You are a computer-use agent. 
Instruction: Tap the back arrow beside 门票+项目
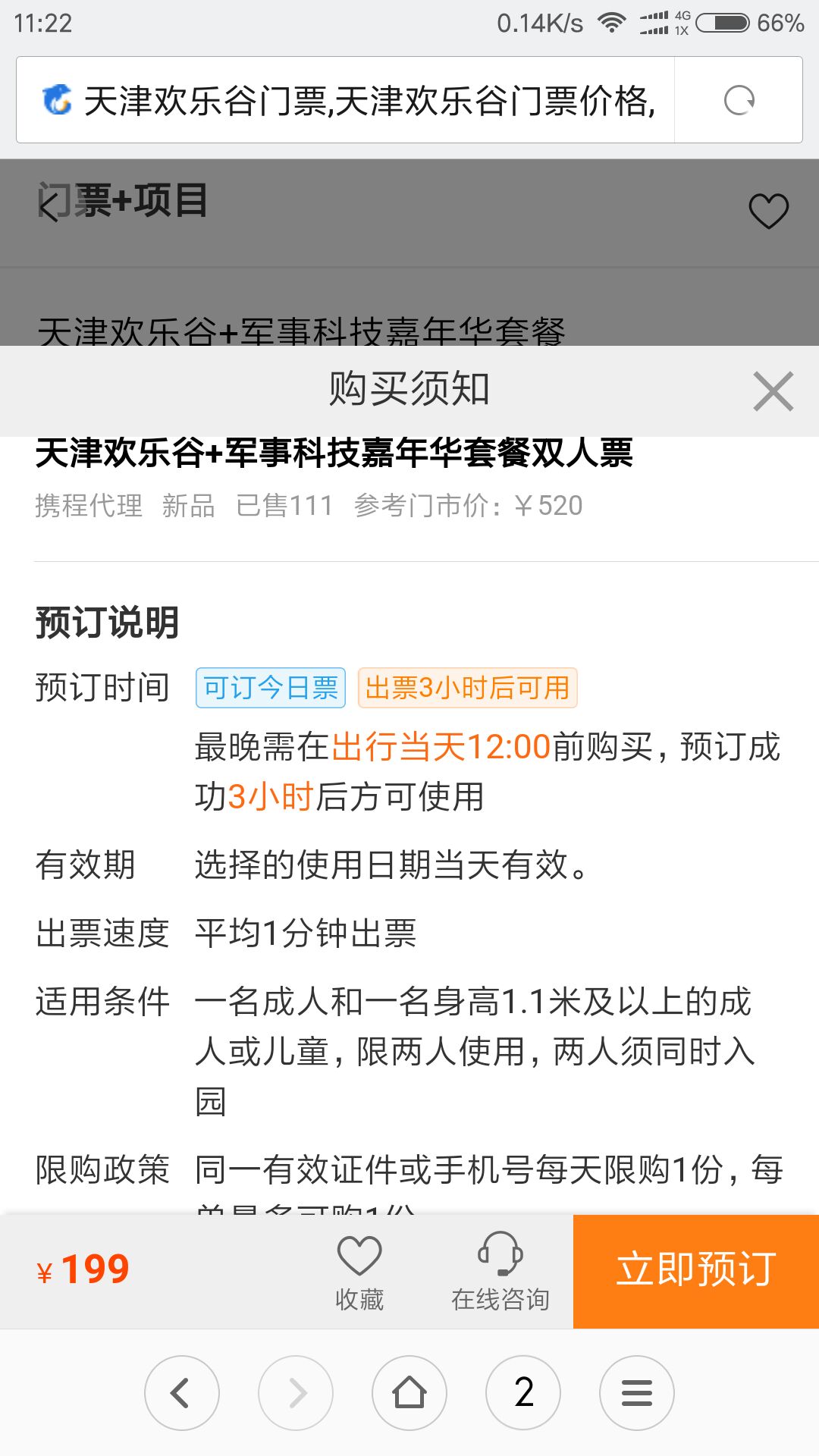coord(49,205)
